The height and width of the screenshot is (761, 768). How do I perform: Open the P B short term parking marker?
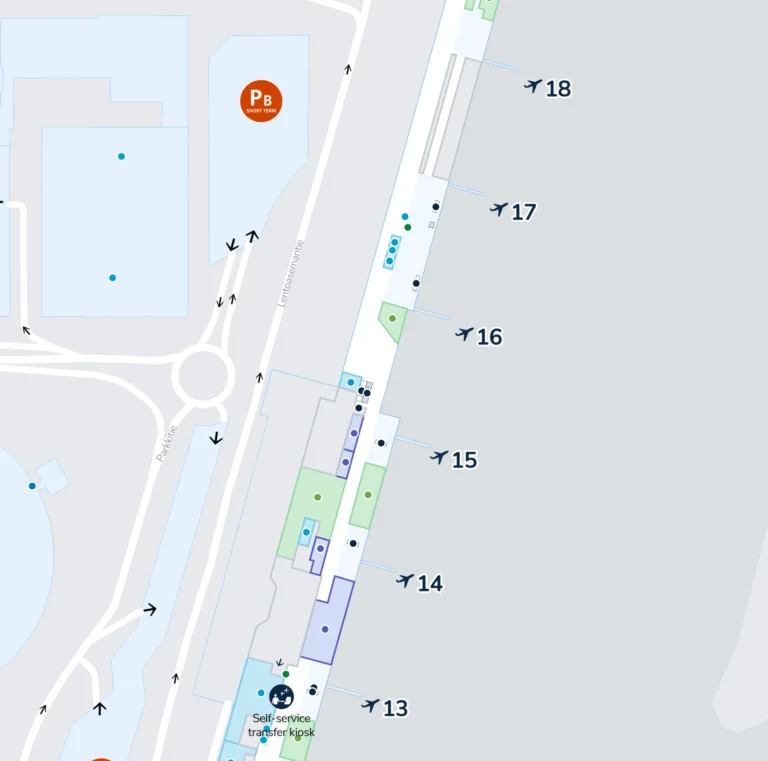tap(261, 101)
